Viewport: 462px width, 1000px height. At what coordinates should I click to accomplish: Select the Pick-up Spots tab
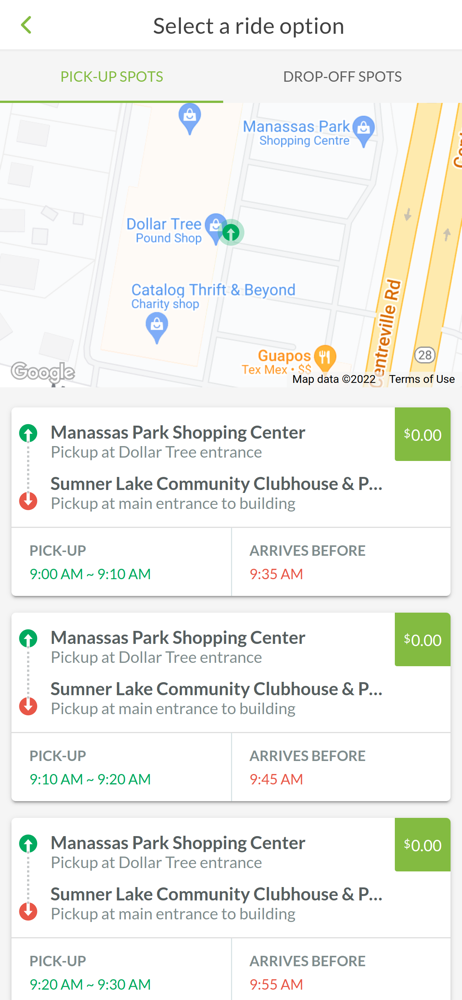112,77
